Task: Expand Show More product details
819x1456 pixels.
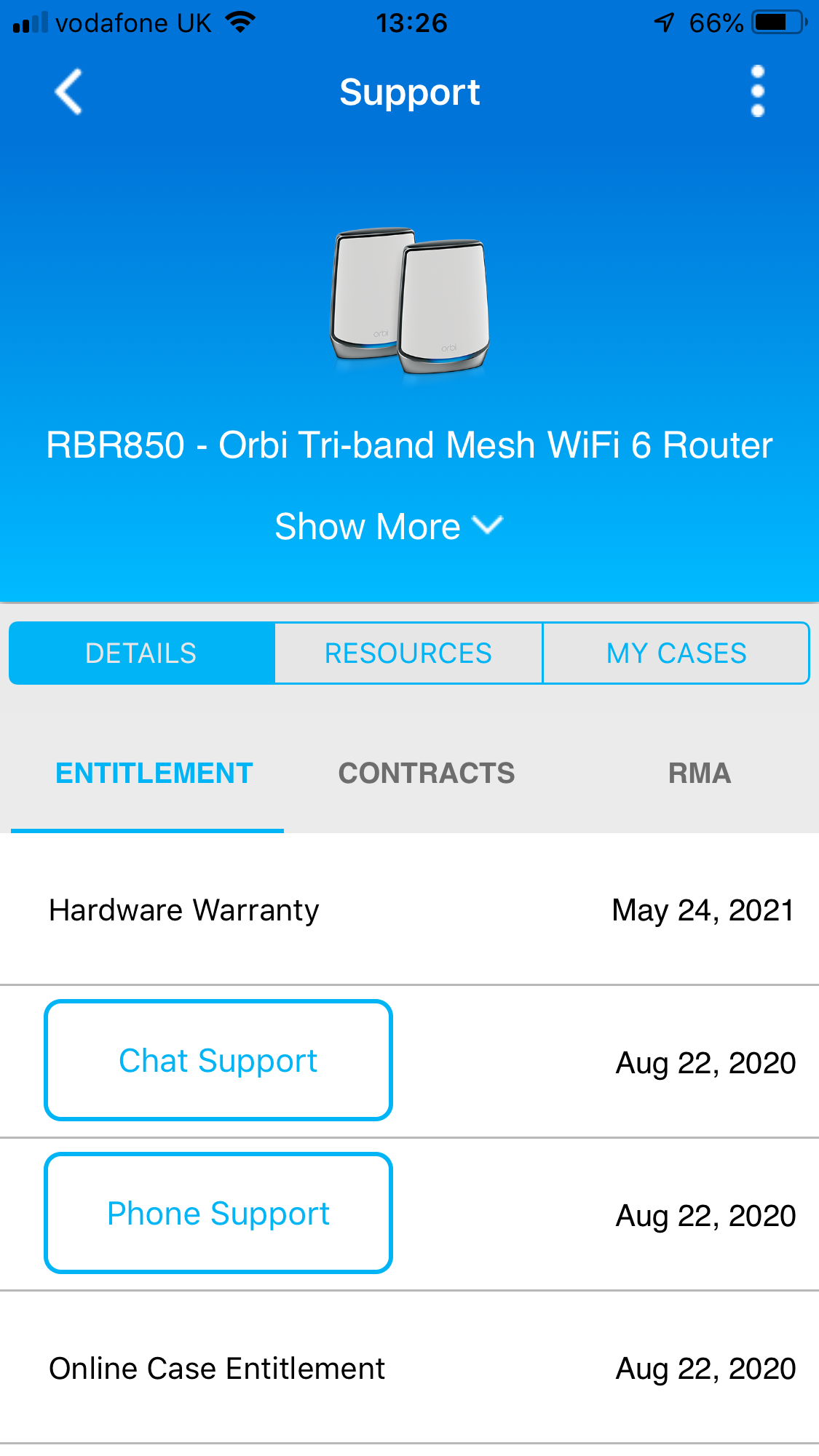Action: (x=389, y=526)
